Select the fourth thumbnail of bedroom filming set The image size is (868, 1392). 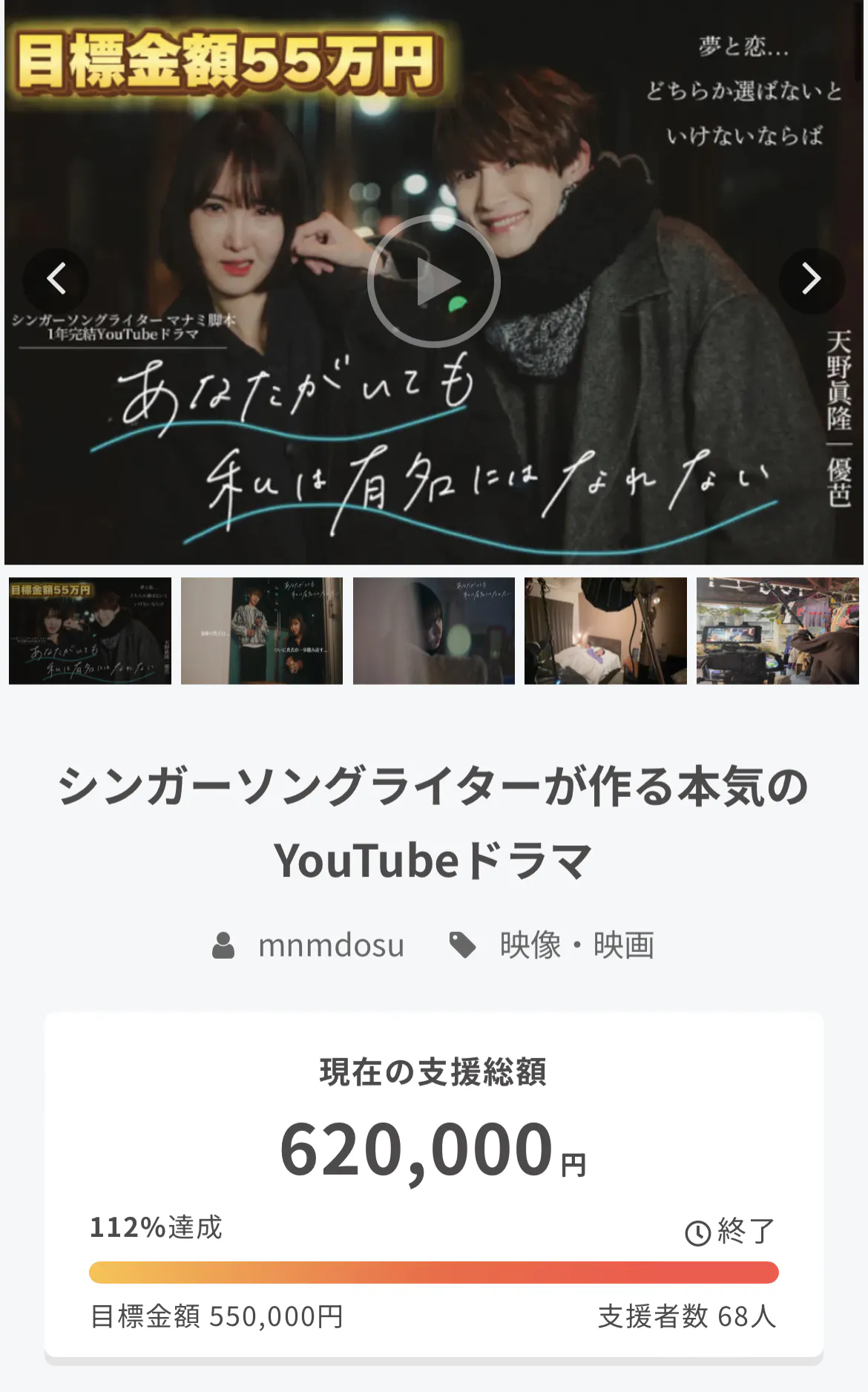click(605, 631)
